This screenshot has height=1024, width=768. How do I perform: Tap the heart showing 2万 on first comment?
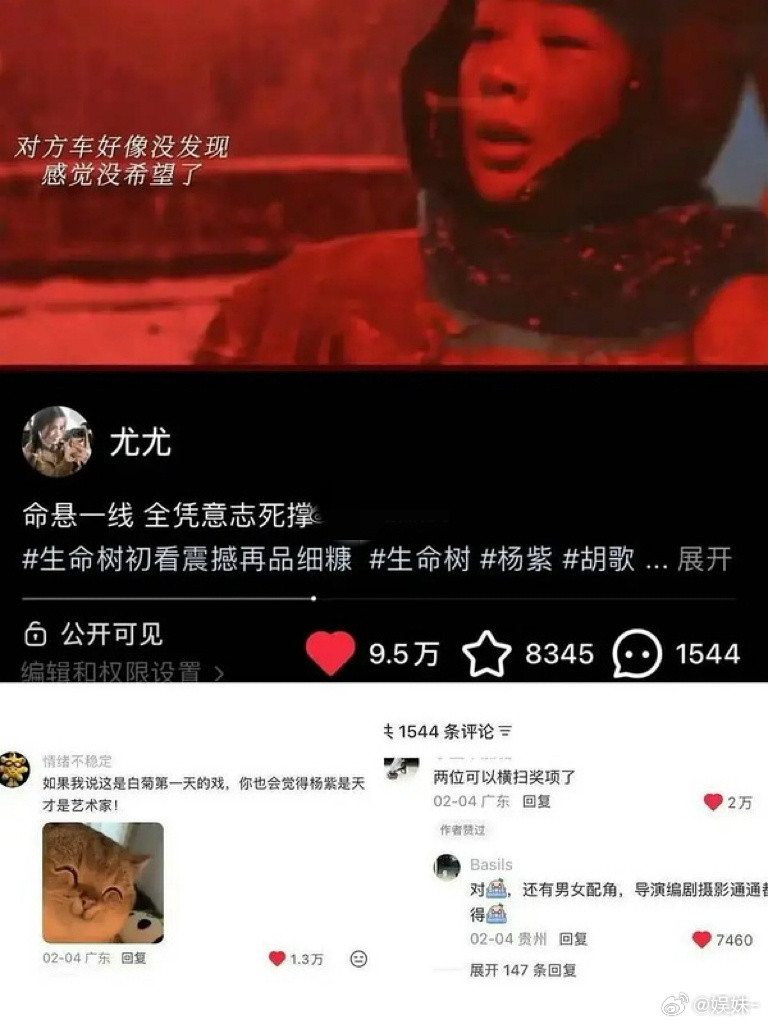tap(714, 801)
